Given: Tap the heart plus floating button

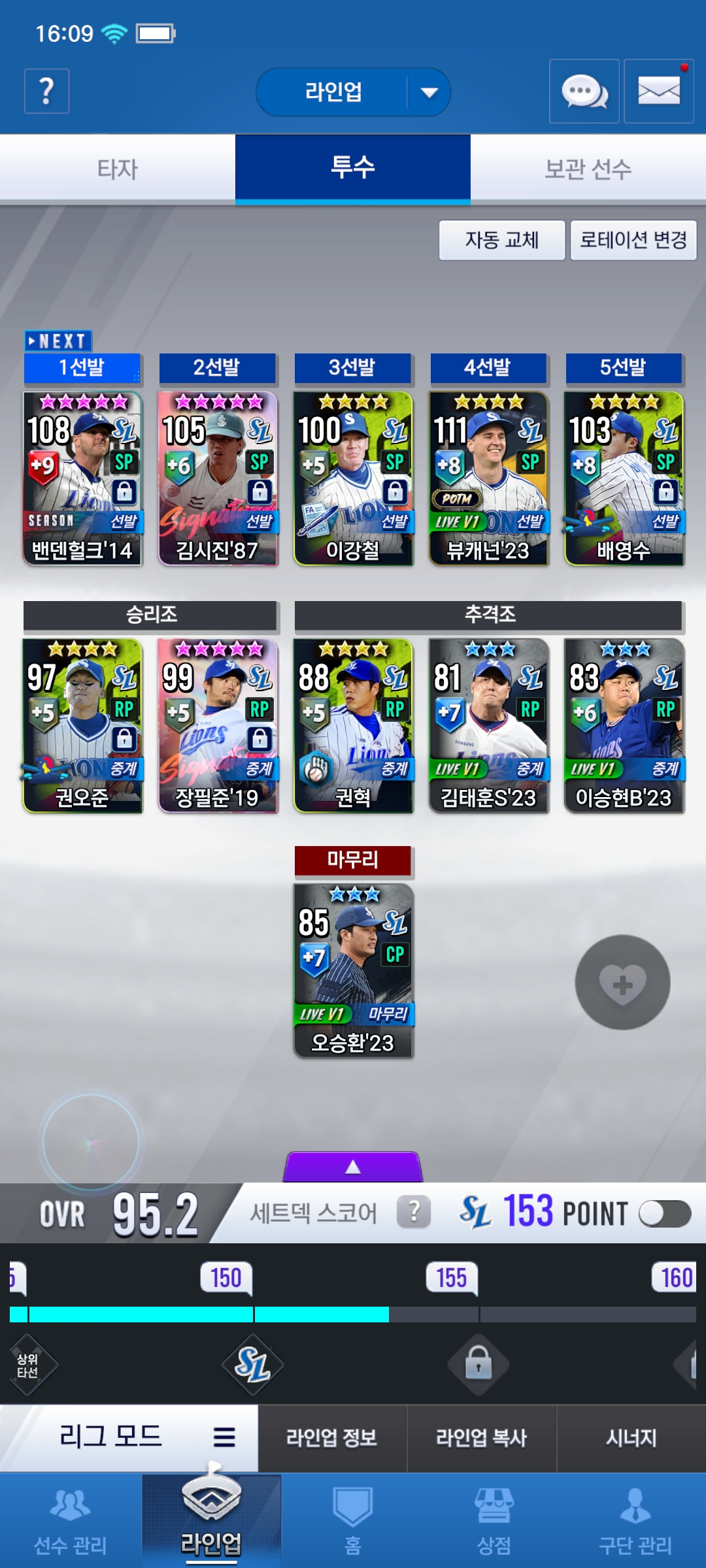Looking at the screenshot, I should tap(622, 983).
